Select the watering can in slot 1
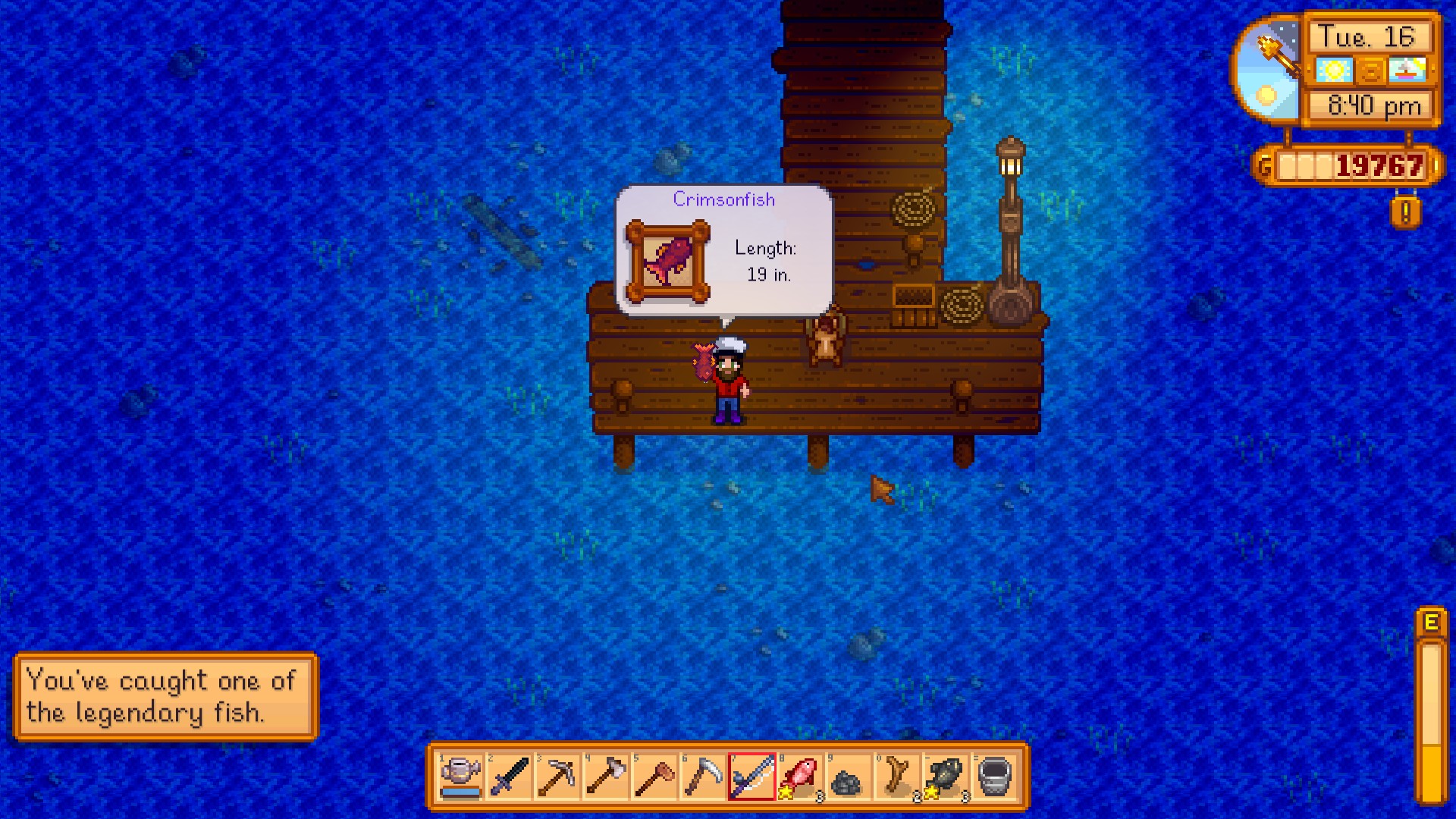The height and width of the screenshot is (819, 1456). (460, 777)
